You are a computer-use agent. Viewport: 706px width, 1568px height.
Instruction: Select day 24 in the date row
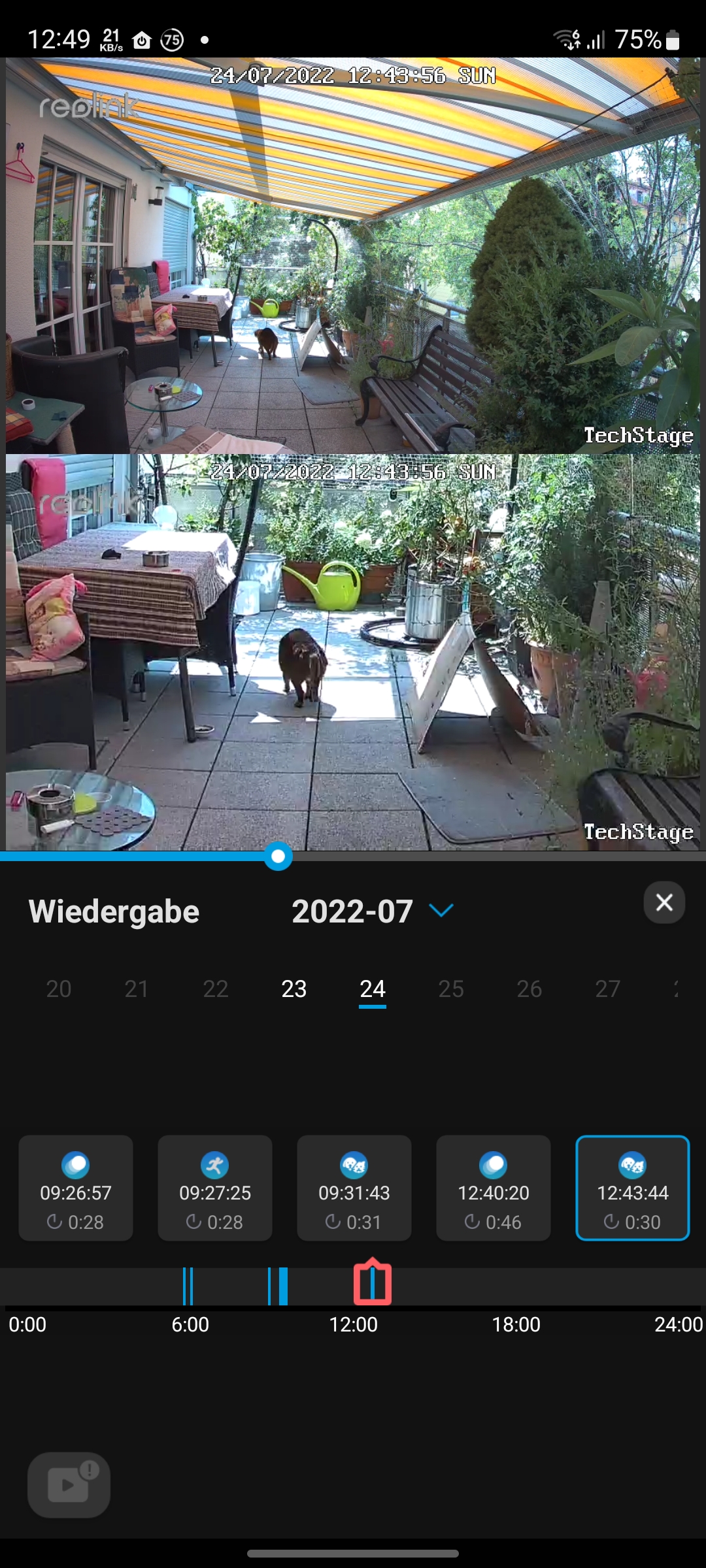[x=372, y=988]
